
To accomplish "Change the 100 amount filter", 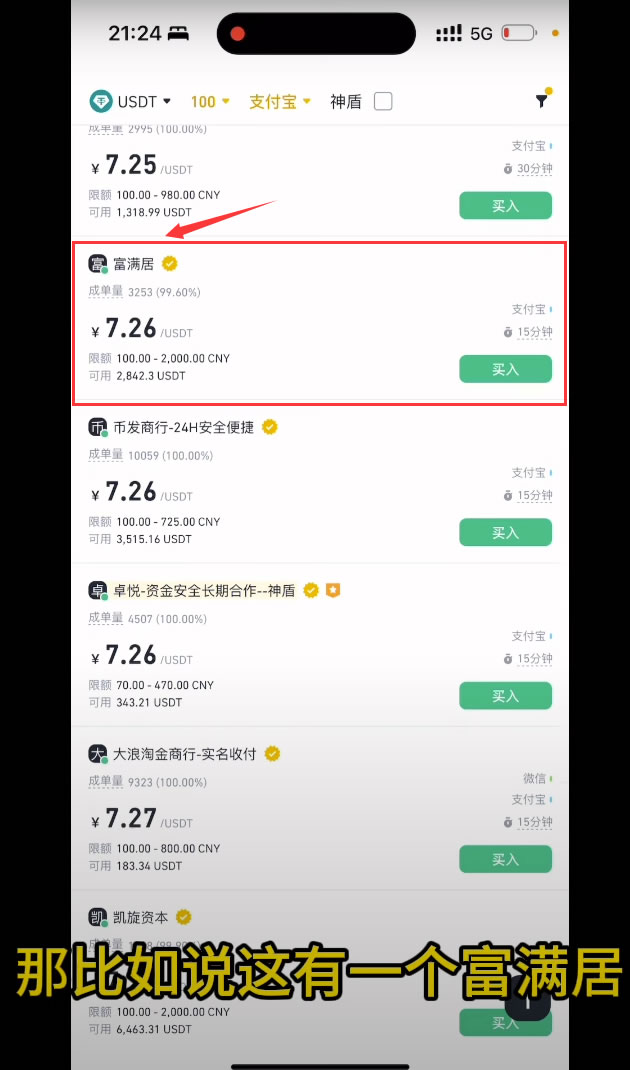I will tap(210, 101).
